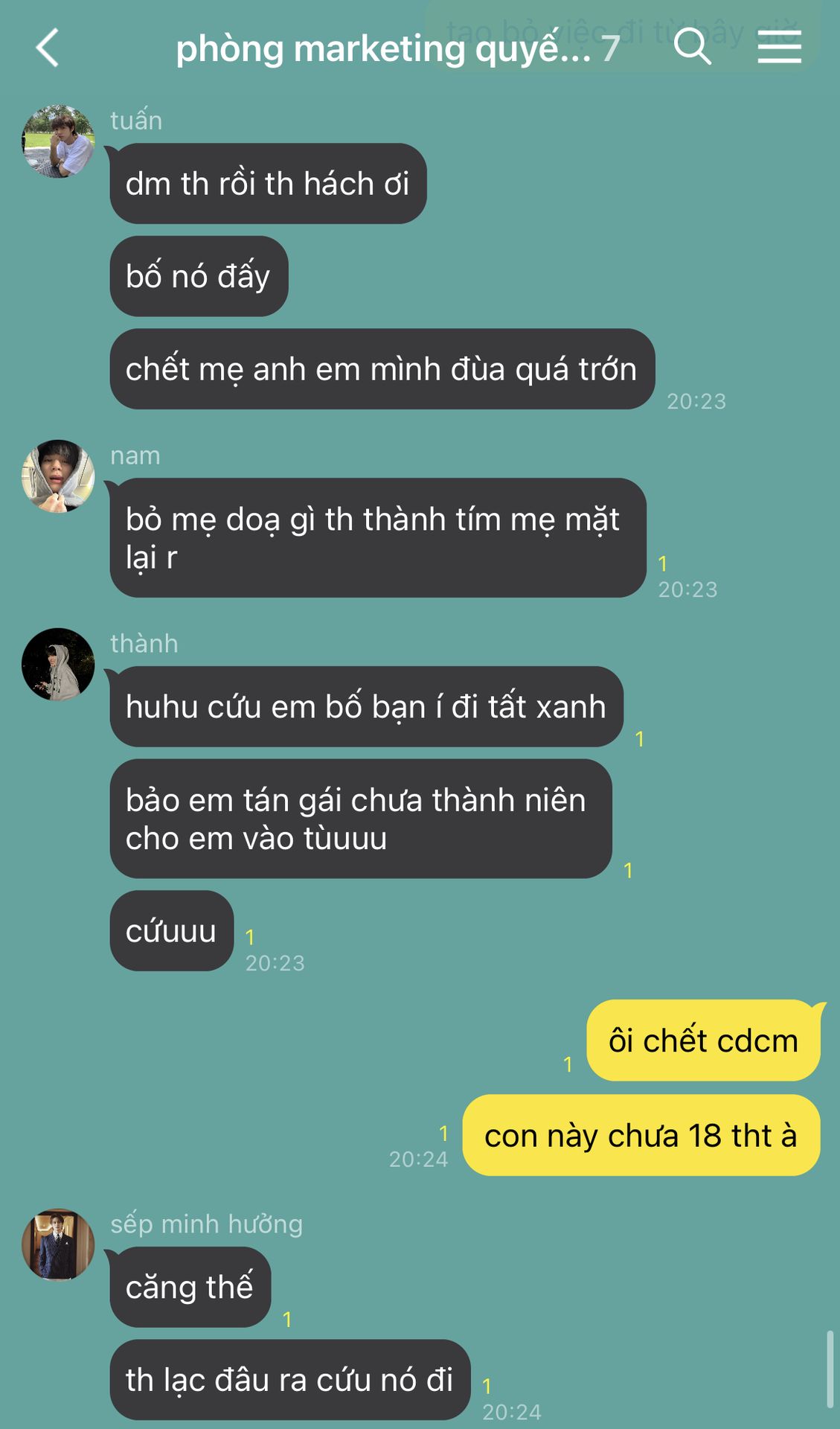Viewport: 840px width, 1429px height.
Task: Tap thành's profile photo
Action: point(58,664)
